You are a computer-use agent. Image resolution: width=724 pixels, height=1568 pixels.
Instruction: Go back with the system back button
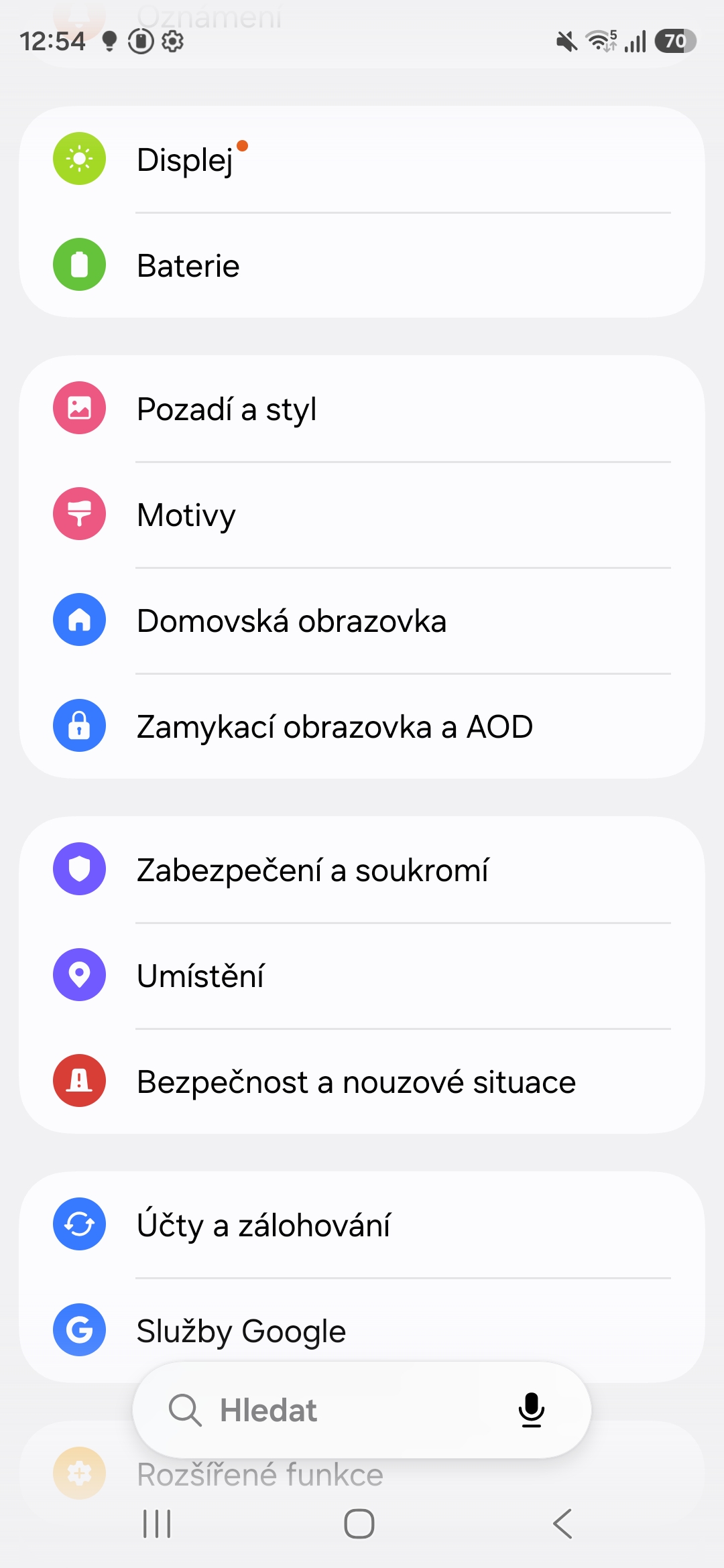563,1524
